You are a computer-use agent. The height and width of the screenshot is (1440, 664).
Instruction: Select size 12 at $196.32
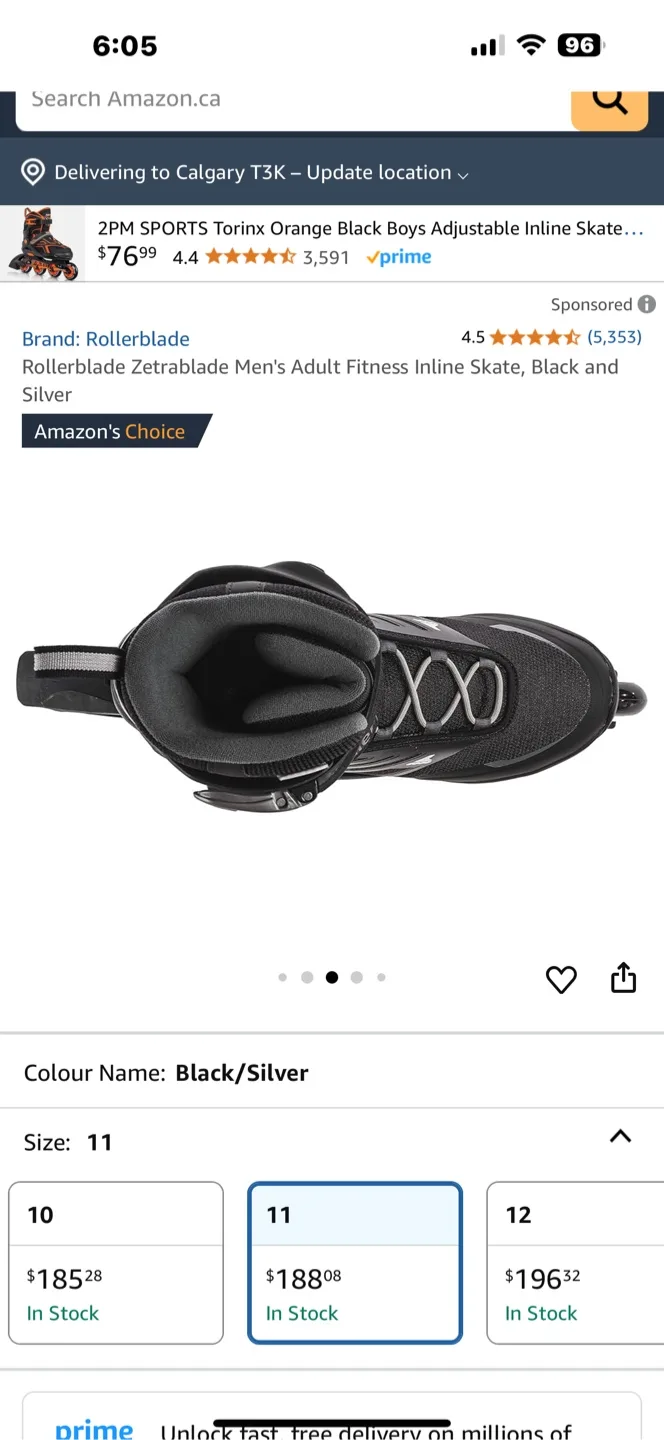coord(575,1263)
